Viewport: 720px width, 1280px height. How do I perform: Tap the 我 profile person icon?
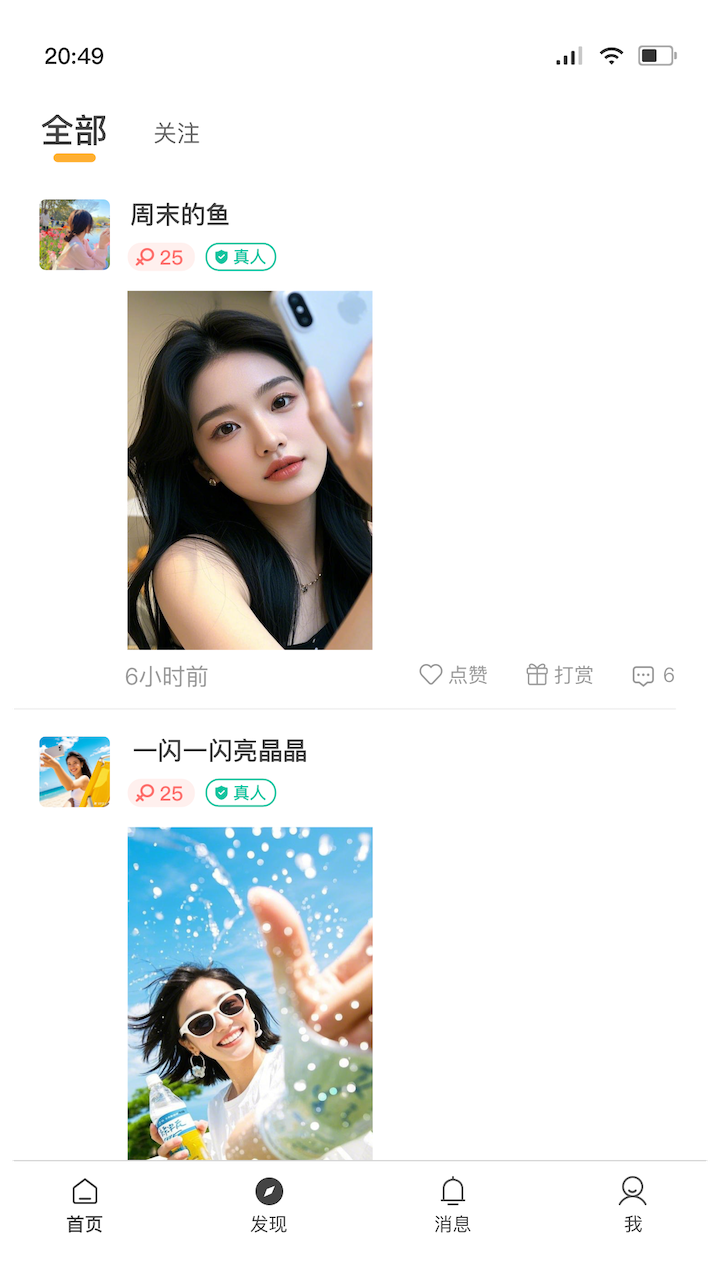click(x=634, y=1190)
